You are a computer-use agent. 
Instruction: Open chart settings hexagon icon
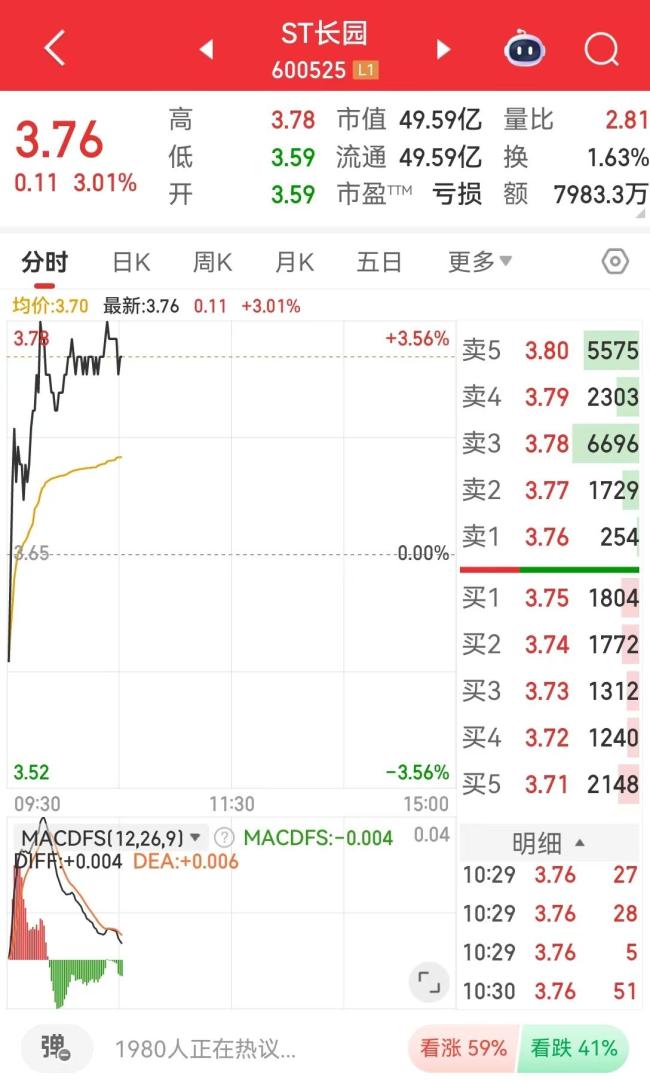615,262
